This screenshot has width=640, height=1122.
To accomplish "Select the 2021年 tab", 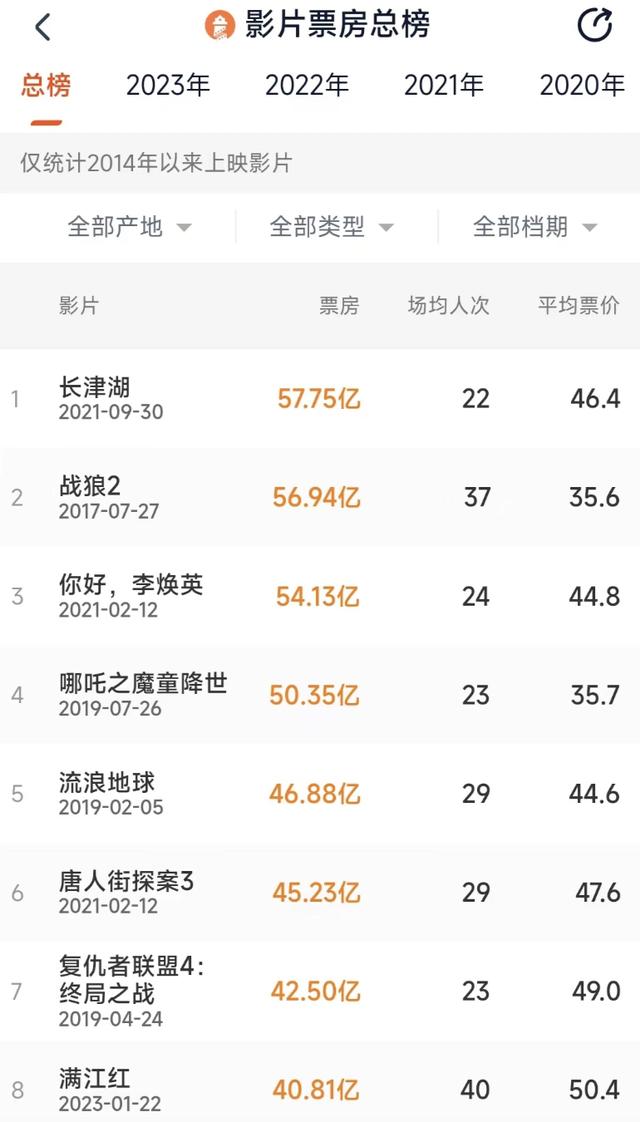I will pos(445,86).
